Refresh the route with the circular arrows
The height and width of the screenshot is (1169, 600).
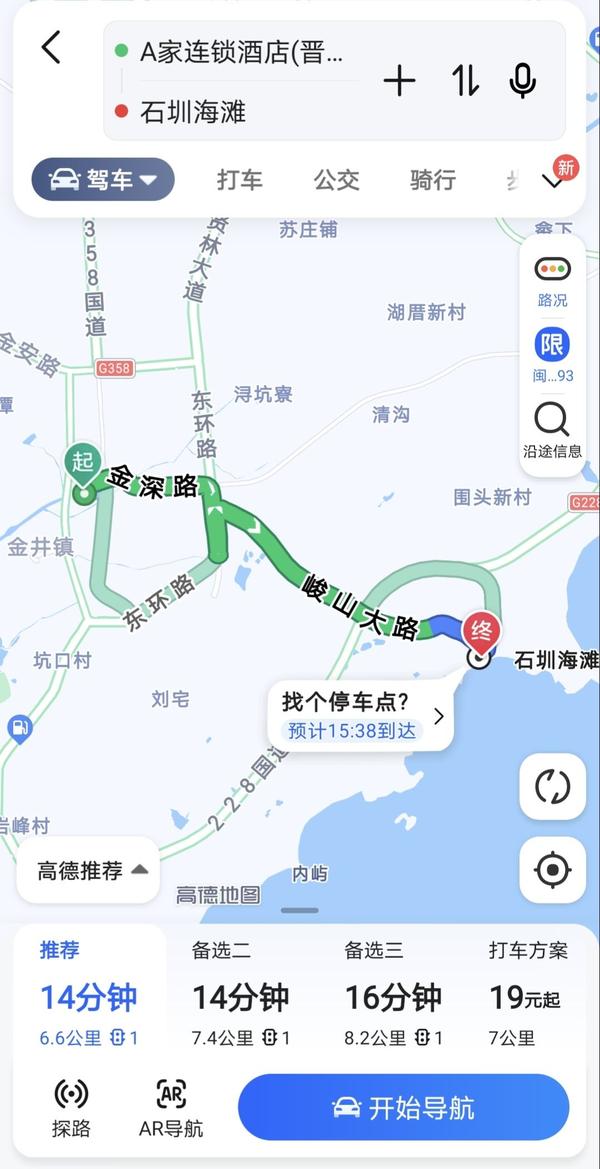(x=552, y=787)
